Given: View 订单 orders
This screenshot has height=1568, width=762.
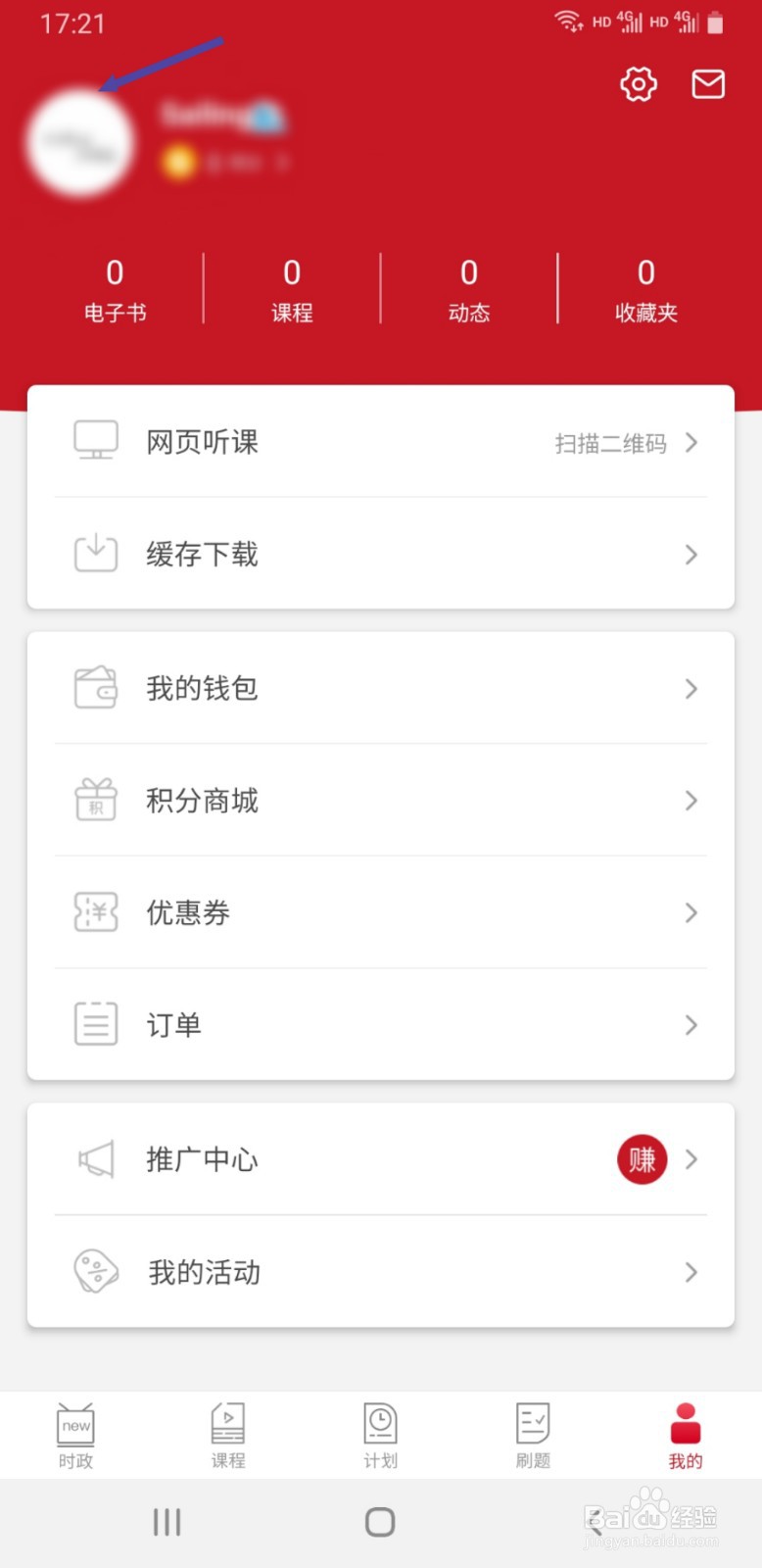Looking at the screenshot, I should pyautogui.click(x=381, y=1025).
